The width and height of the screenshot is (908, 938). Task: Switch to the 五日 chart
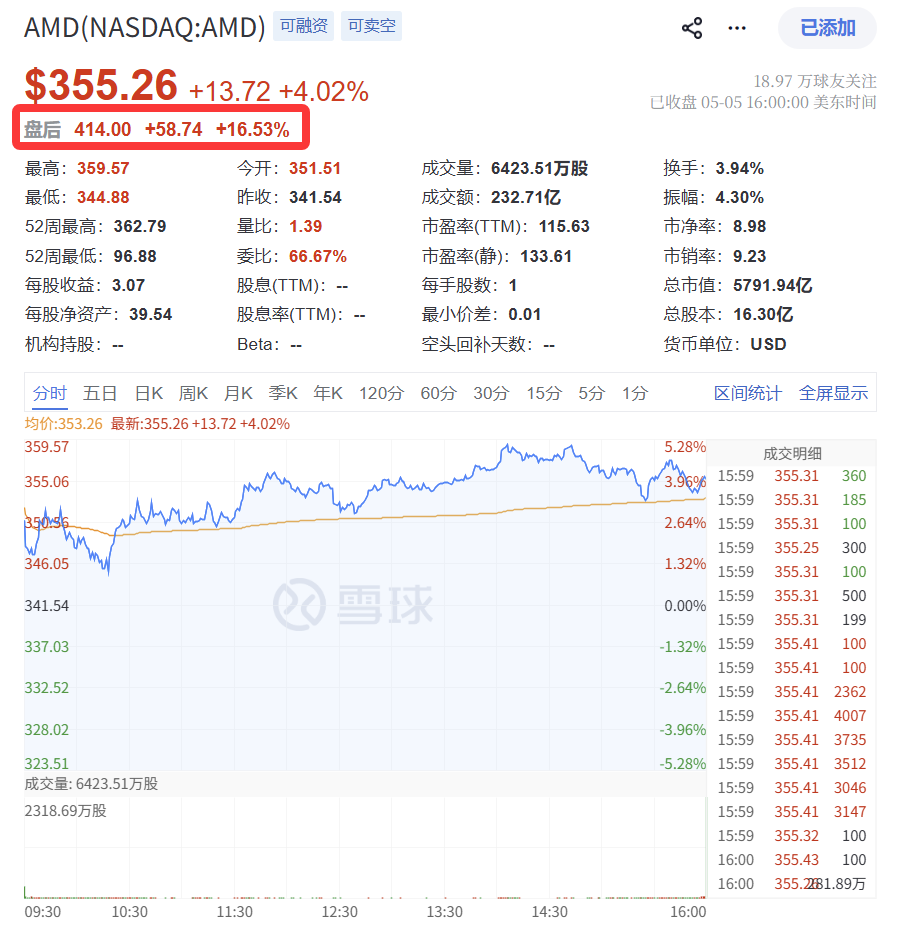click(99, 393)
